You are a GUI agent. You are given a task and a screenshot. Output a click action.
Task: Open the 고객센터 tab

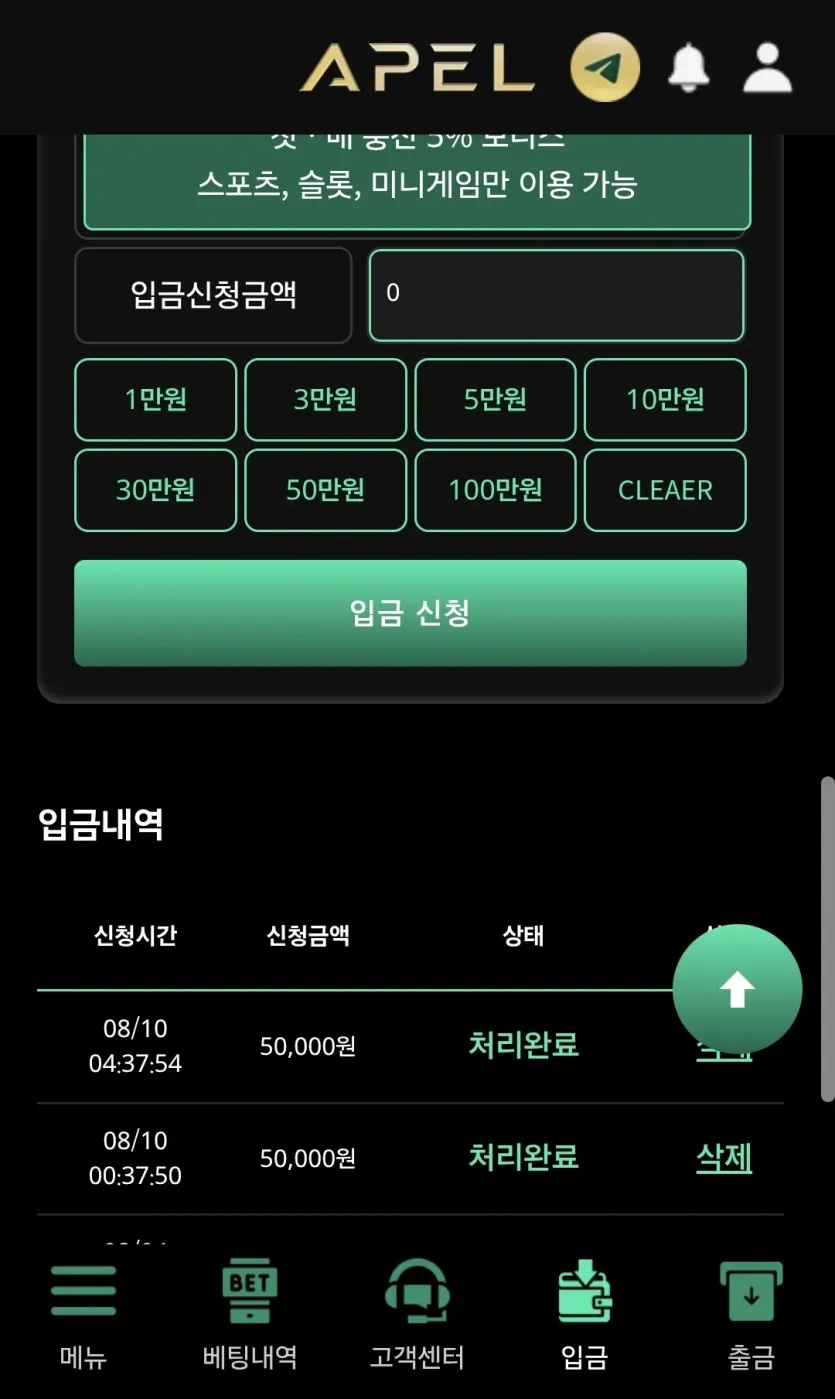click(x=417, y=1316)
